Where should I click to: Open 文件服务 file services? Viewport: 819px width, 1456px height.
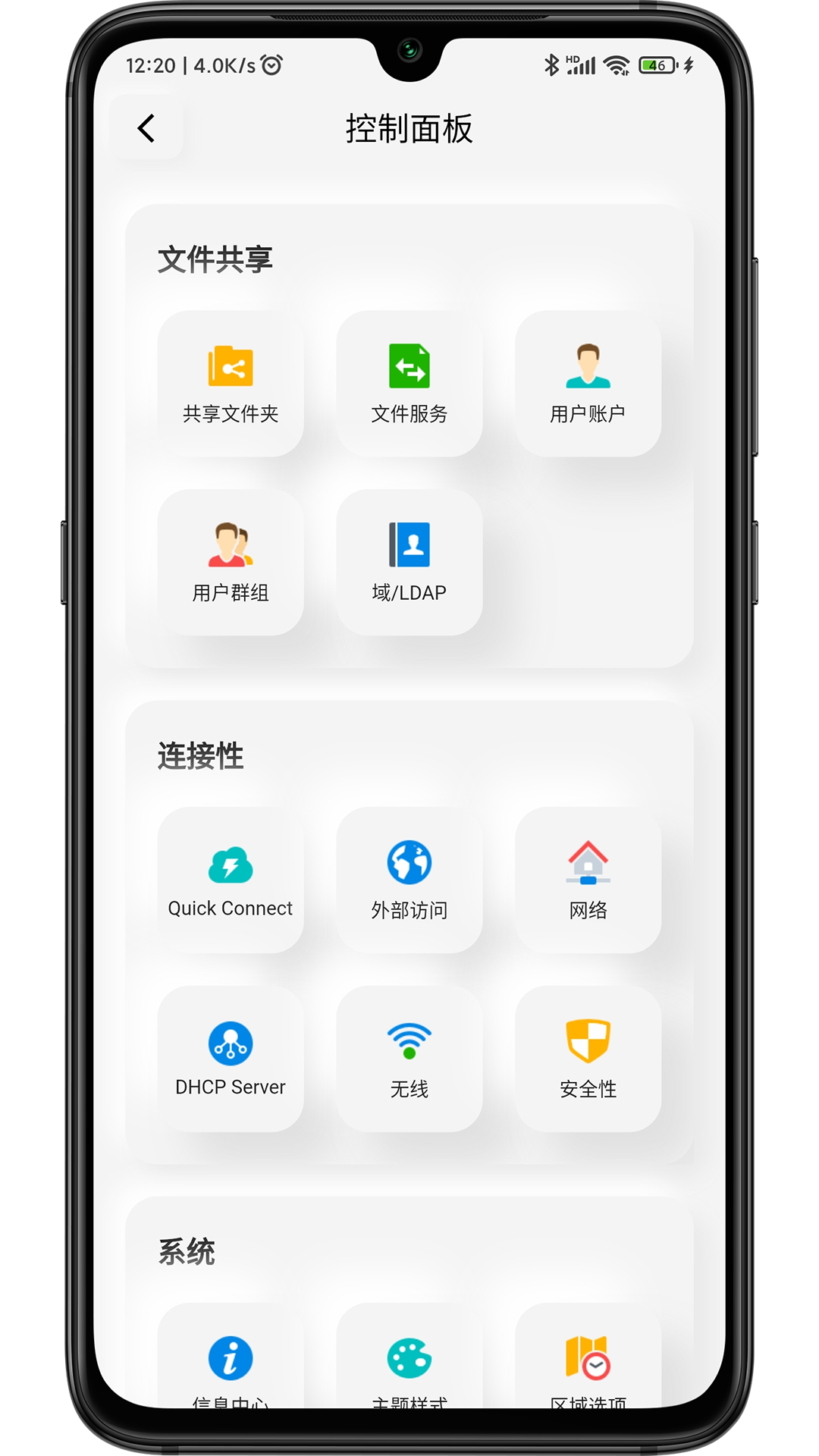pos(409,384)
